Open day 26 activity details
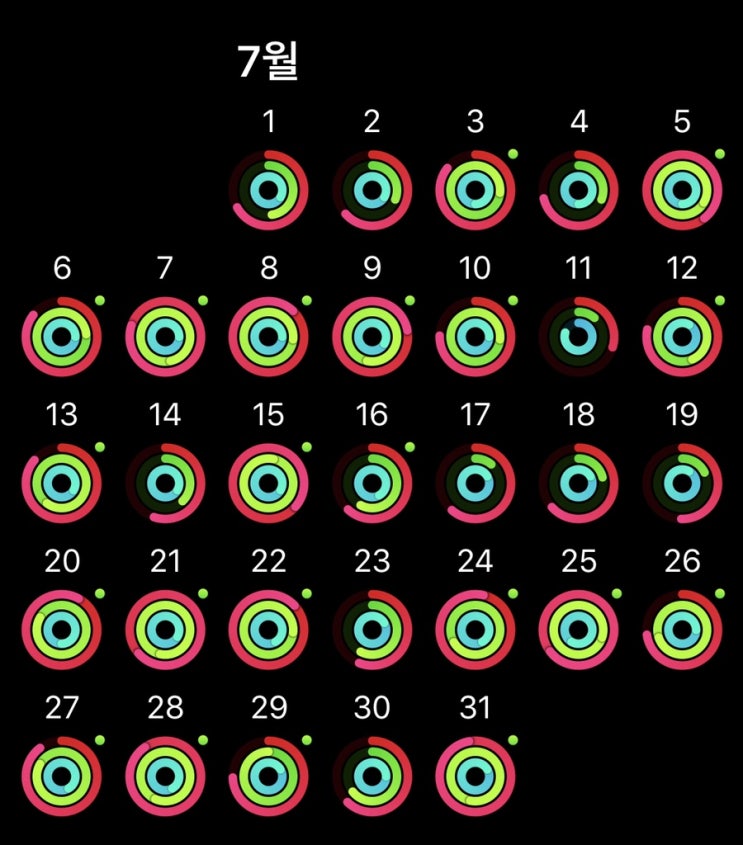Image resolution: width=743 pixels, height=845 pixels. point(682,629)
